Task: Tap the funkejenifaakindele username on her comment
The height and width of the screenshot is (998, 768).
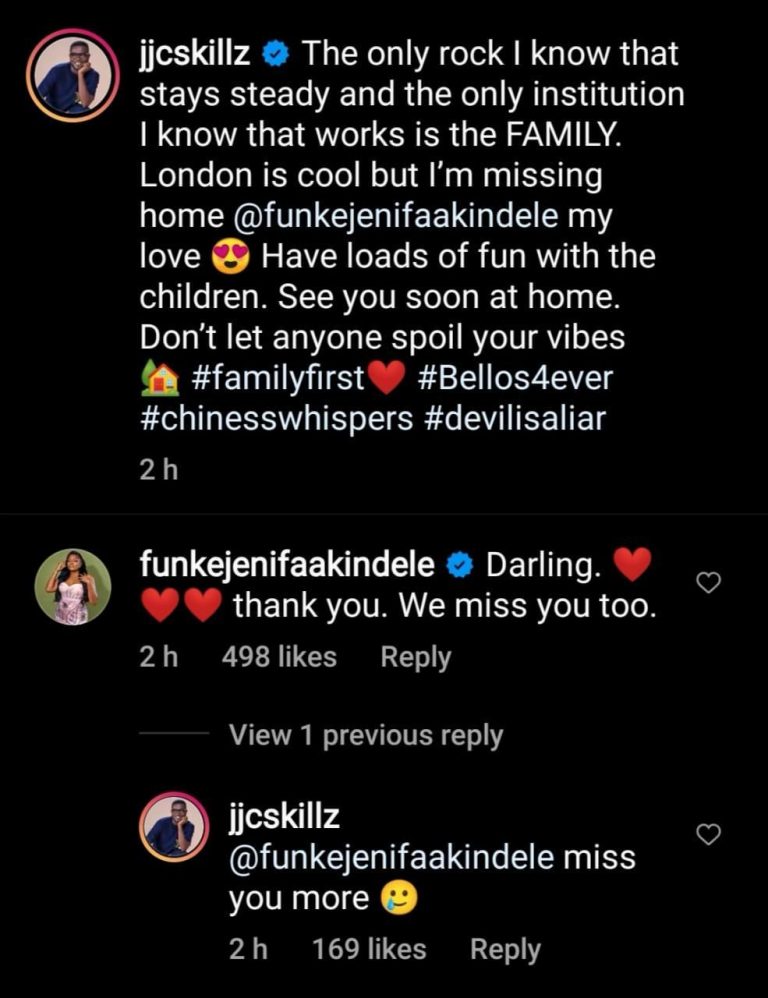Action: [287, 565]
